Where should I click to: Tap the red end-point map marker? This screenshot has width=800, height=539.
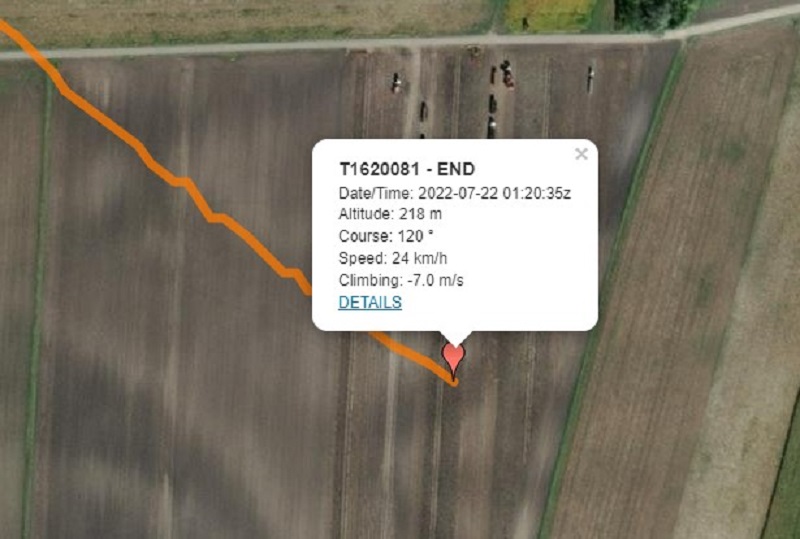tap(454, 358)
